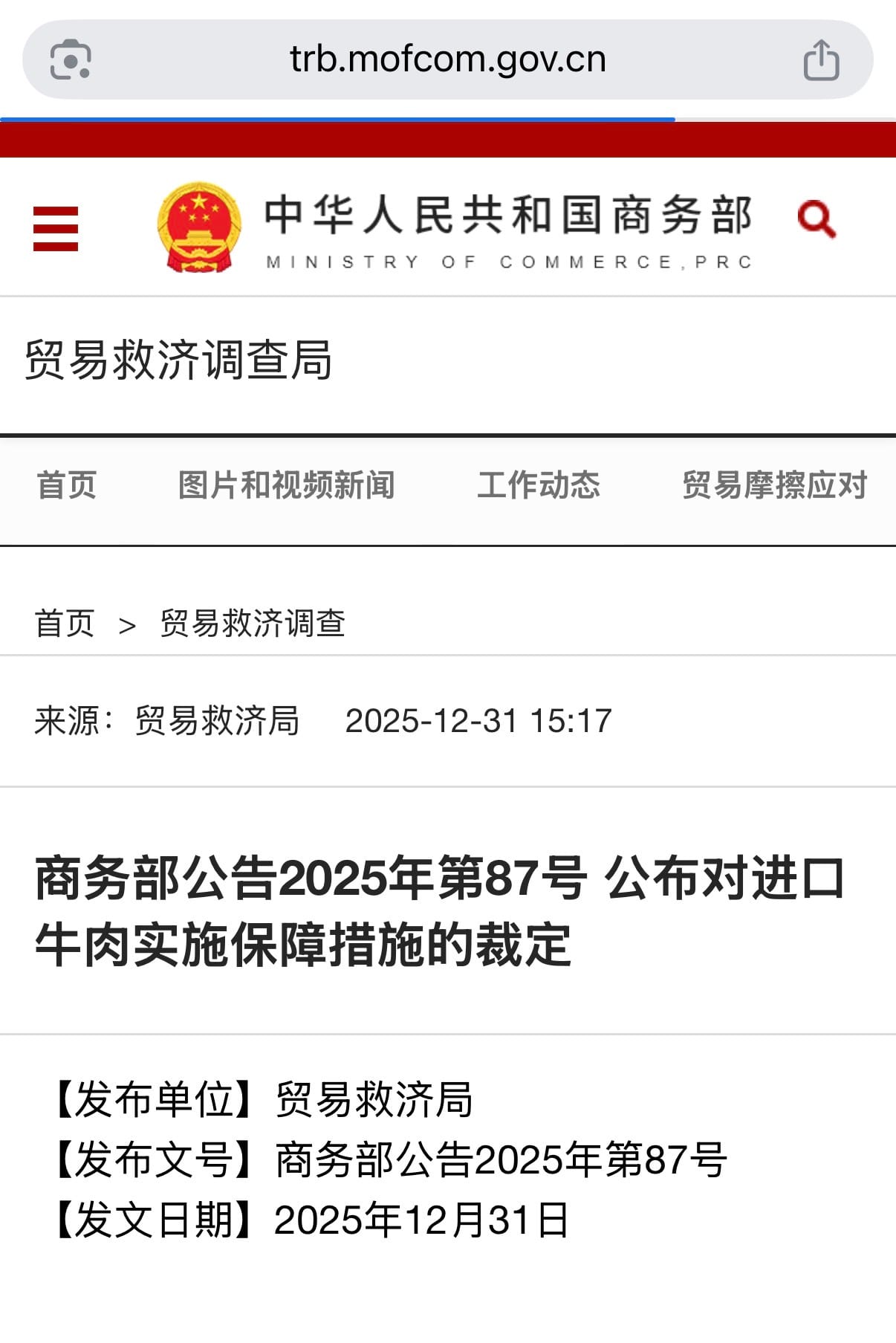Open the 工作动态 tab
The image size is (896, 1343).
[539, 485]
